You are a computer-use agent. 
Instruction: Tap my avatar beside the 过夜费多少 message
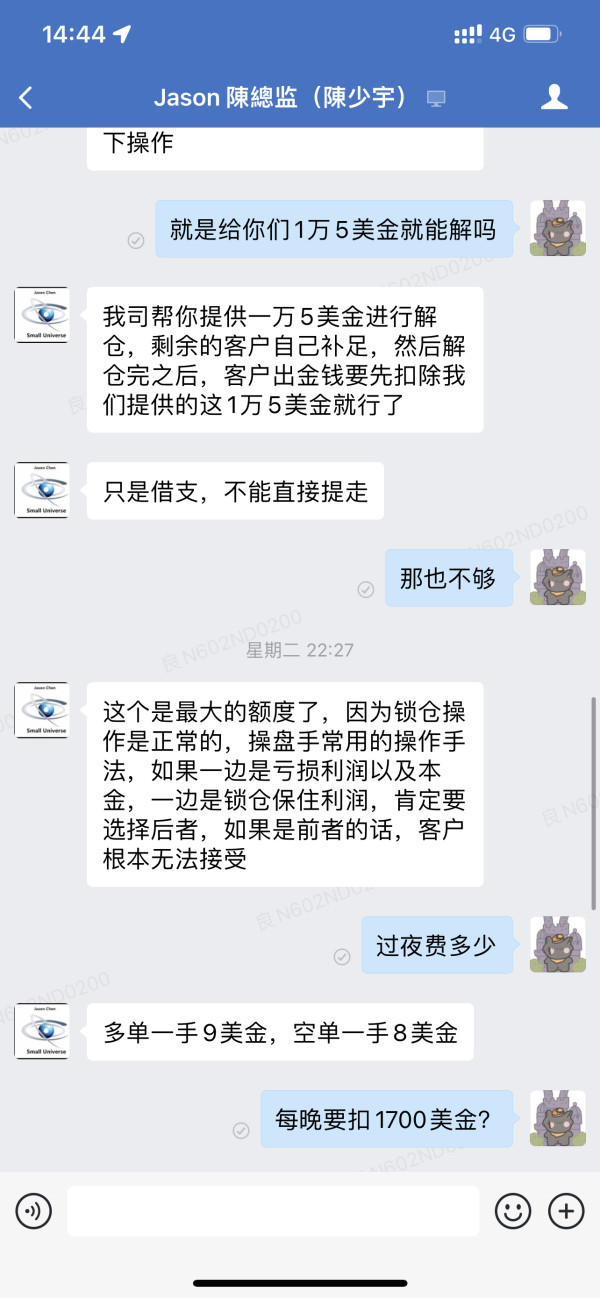(x=557, y=944)
